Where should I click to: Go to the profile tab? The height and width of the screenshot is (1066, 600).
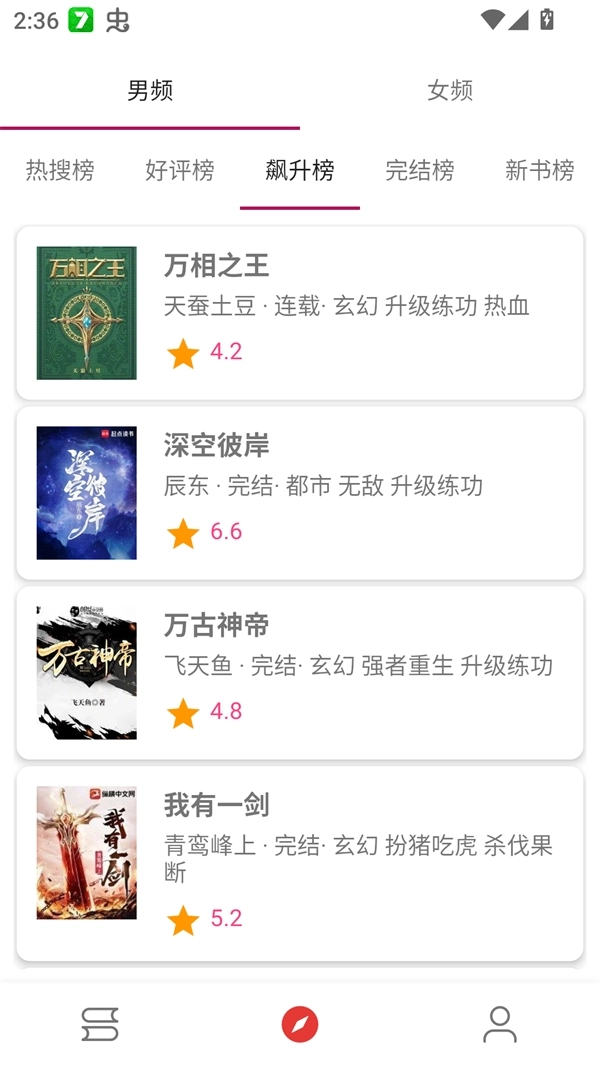click(x=500, y=1025)
